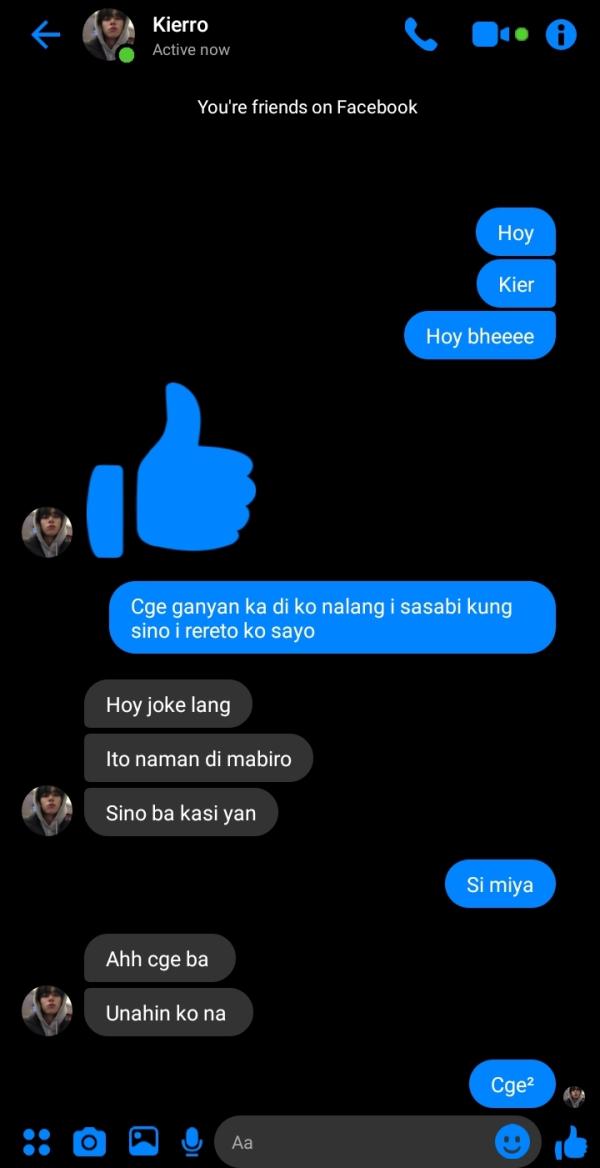
Task: Open more actions grid menu
Action: tap(37, 1141)
